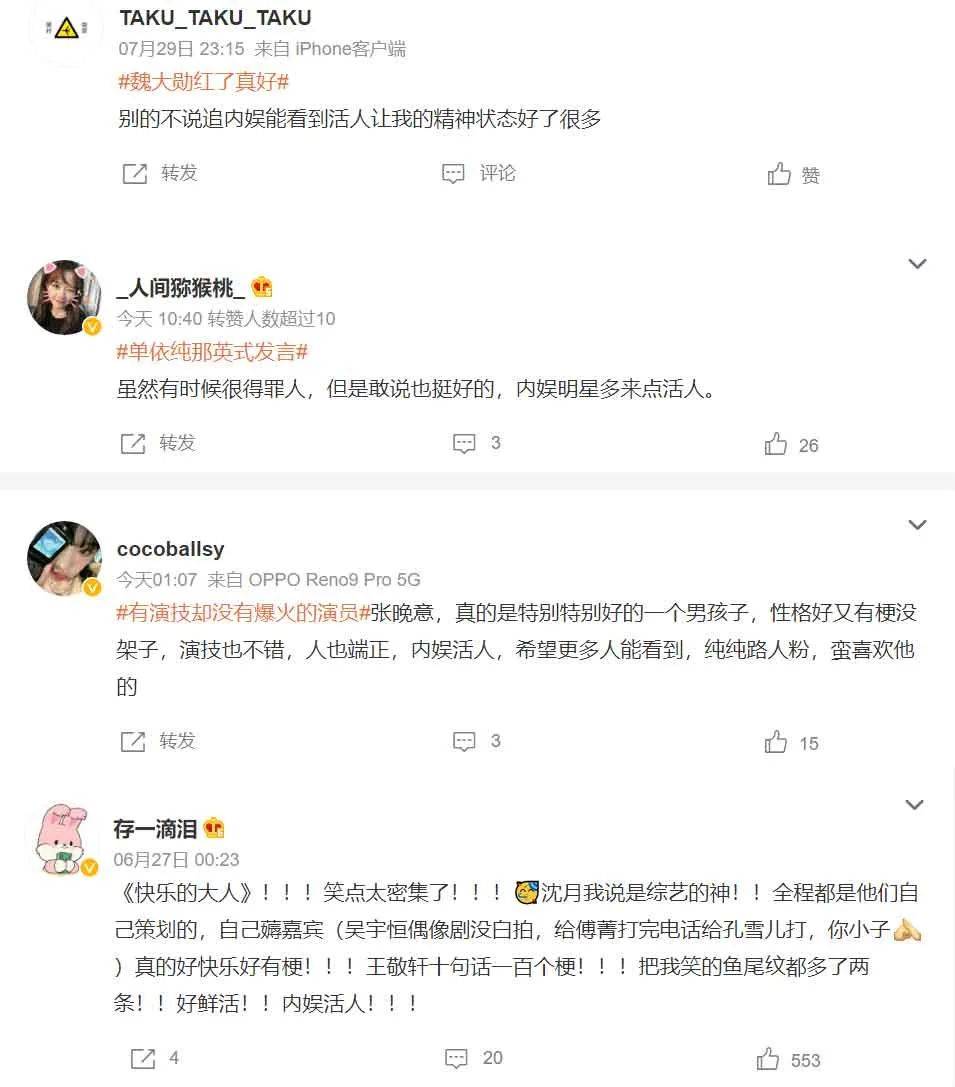Open cocoballsy's profile avatar
Viewport: 955px width, 1087px height.
click(64, 558)
